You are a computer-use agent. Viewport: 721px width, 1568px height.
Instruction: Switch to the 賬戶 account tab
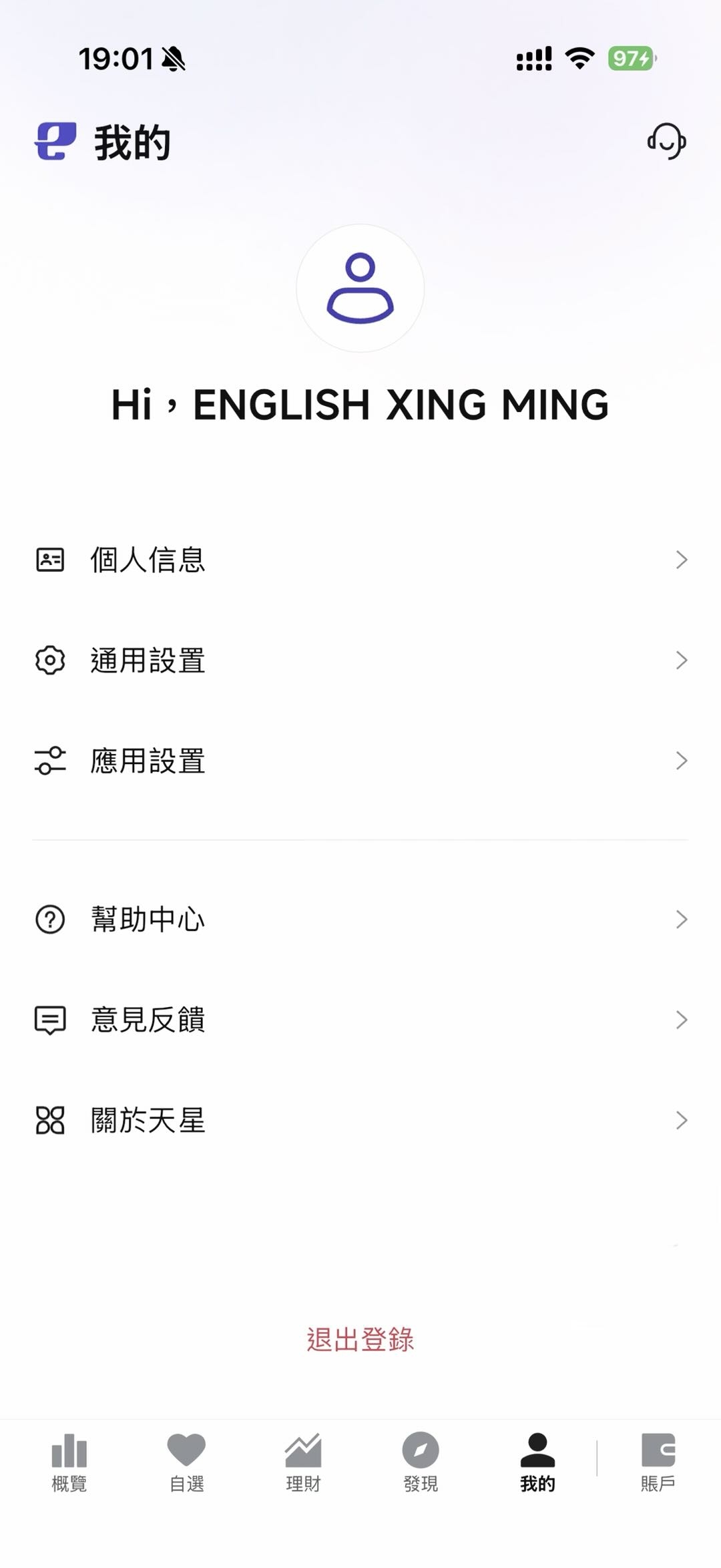[x=658, y=1462]
